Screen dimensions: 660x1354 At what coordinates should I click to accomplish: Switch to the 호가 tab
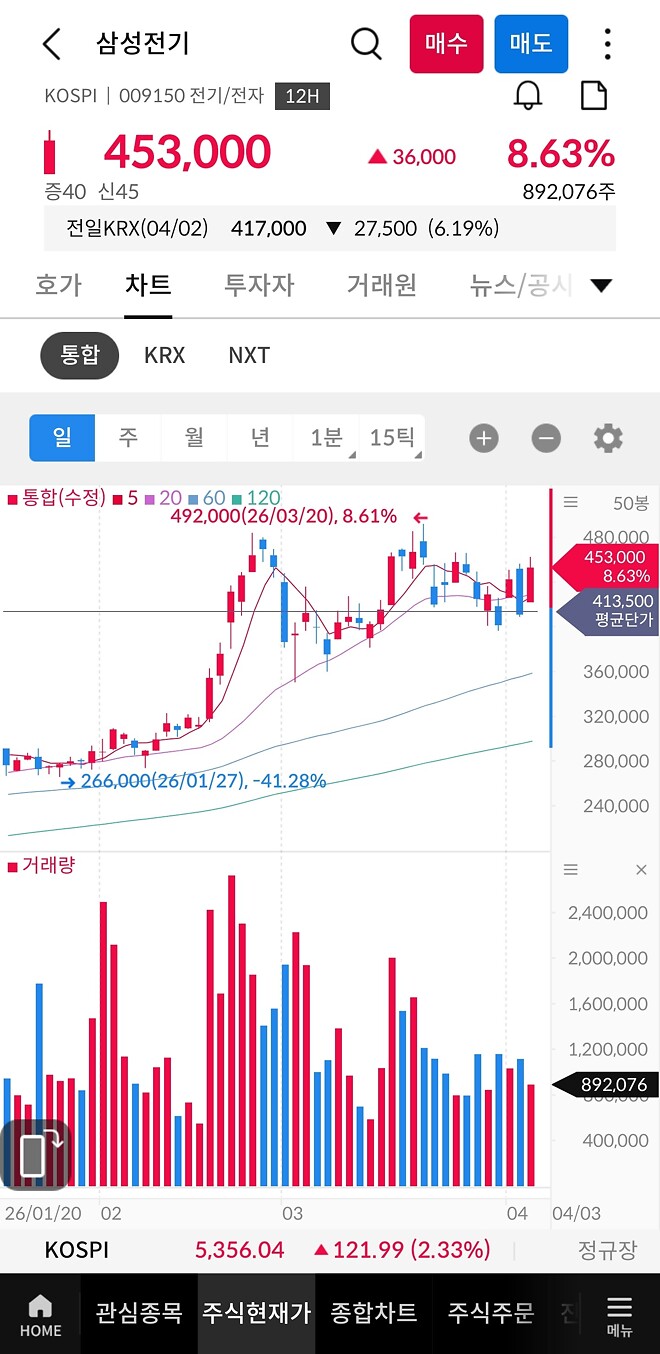(x=58, y=285)
